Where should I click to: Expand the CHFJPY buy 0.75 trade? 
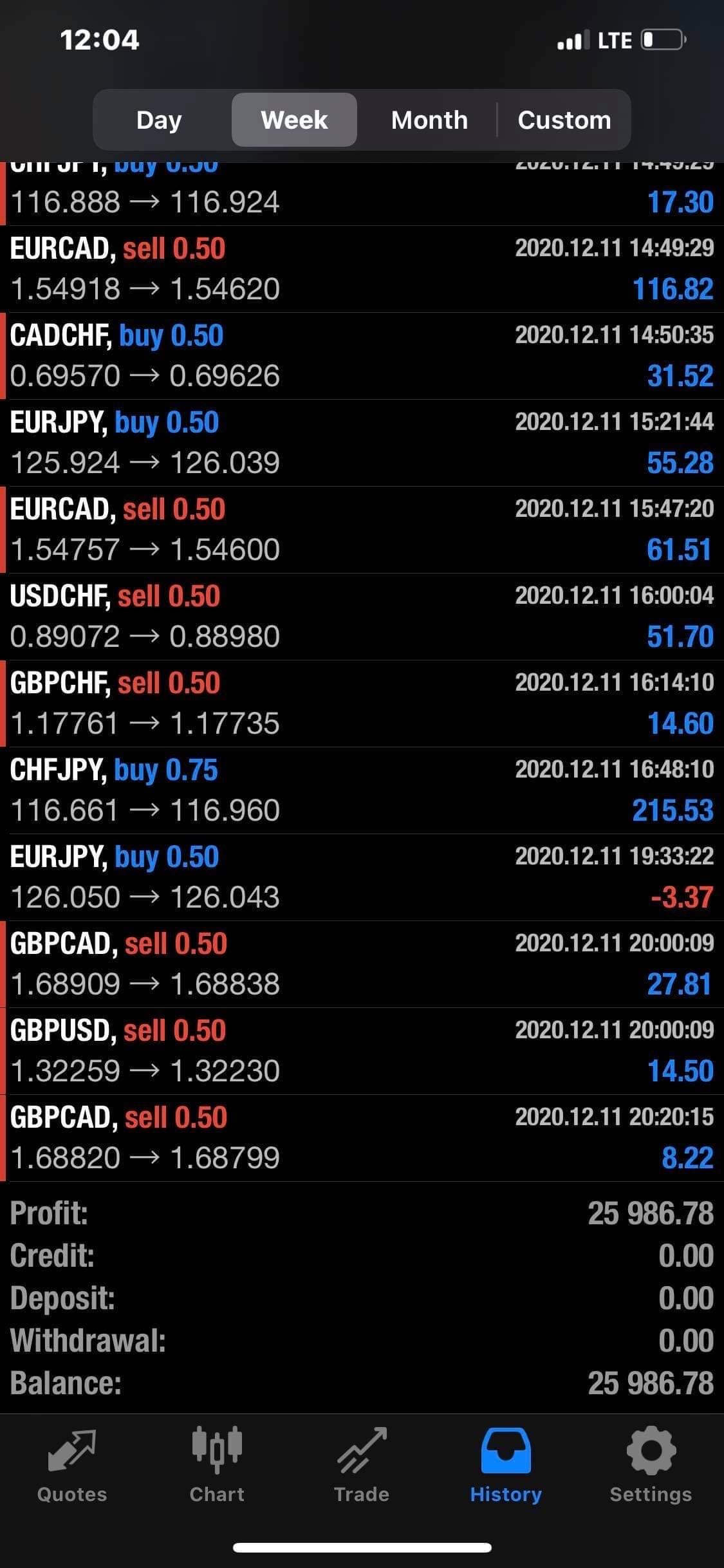362,790
